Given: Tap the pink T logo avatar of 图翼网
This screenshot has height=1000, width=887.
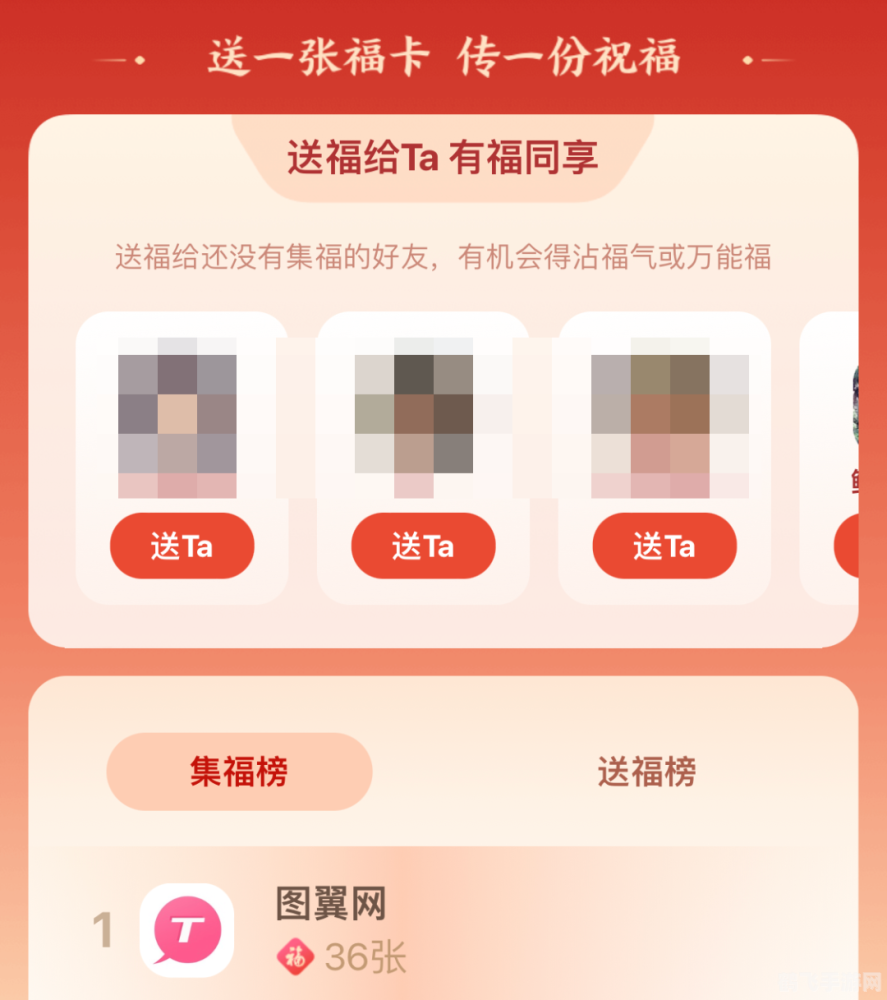Looking at the screenshot, I should pos(185,930).
